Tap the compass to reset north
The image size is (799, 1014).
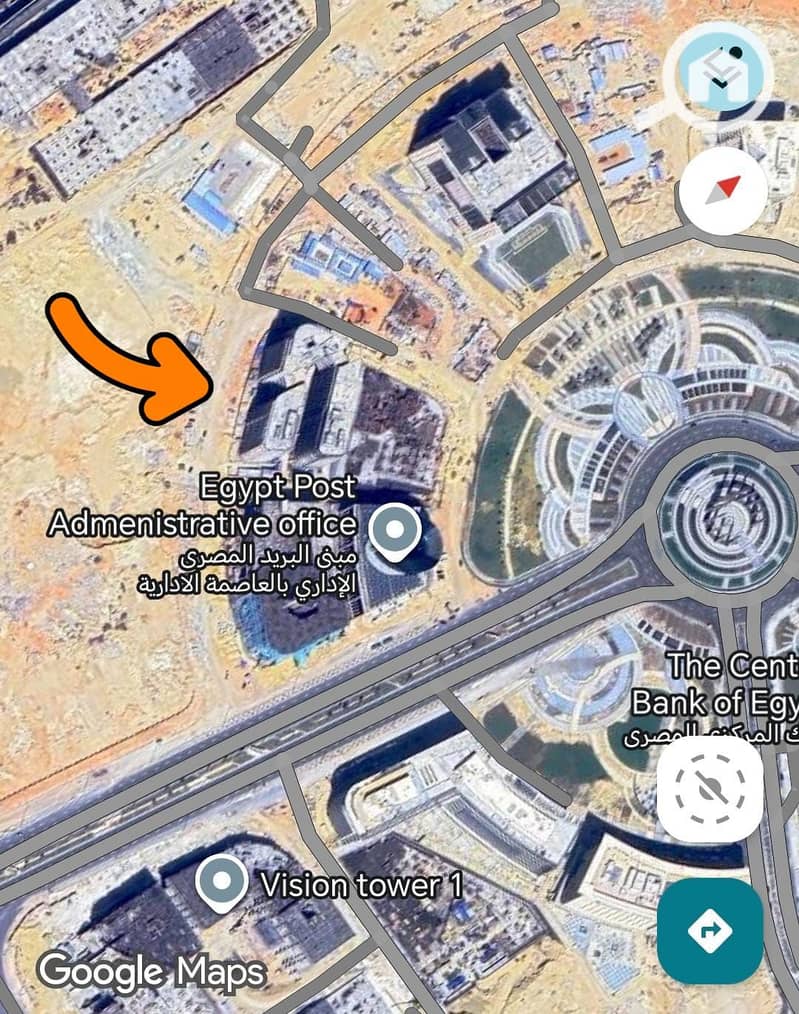722,190
